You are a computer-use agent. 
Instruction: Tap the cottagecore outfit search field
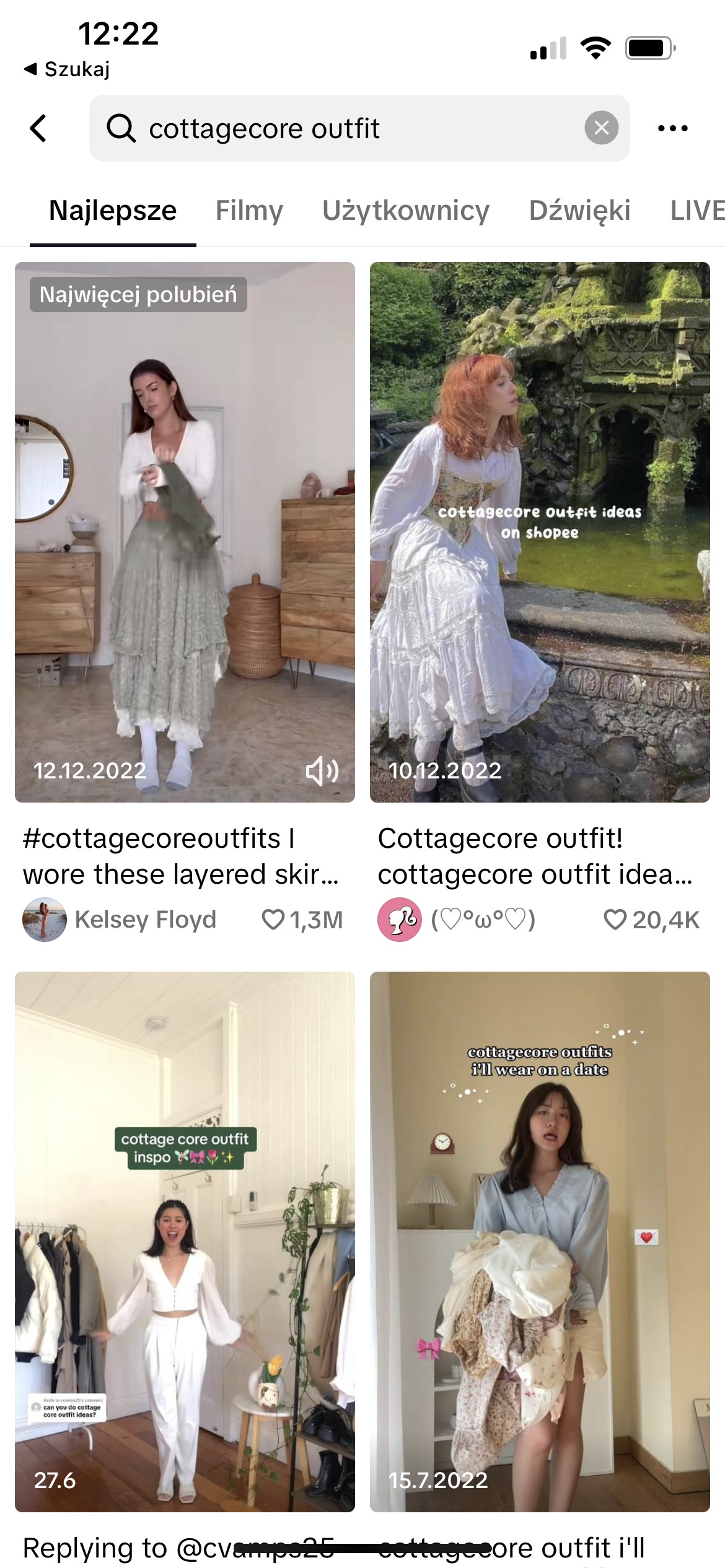coord(347,128)
